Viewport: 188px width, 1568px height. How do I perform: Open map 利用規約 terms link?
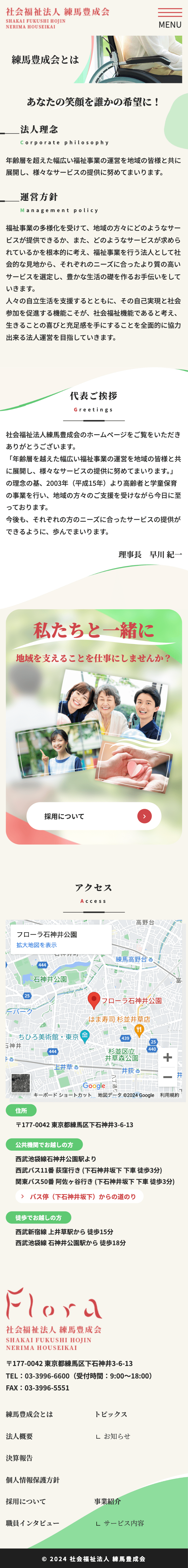[169, 1095]
